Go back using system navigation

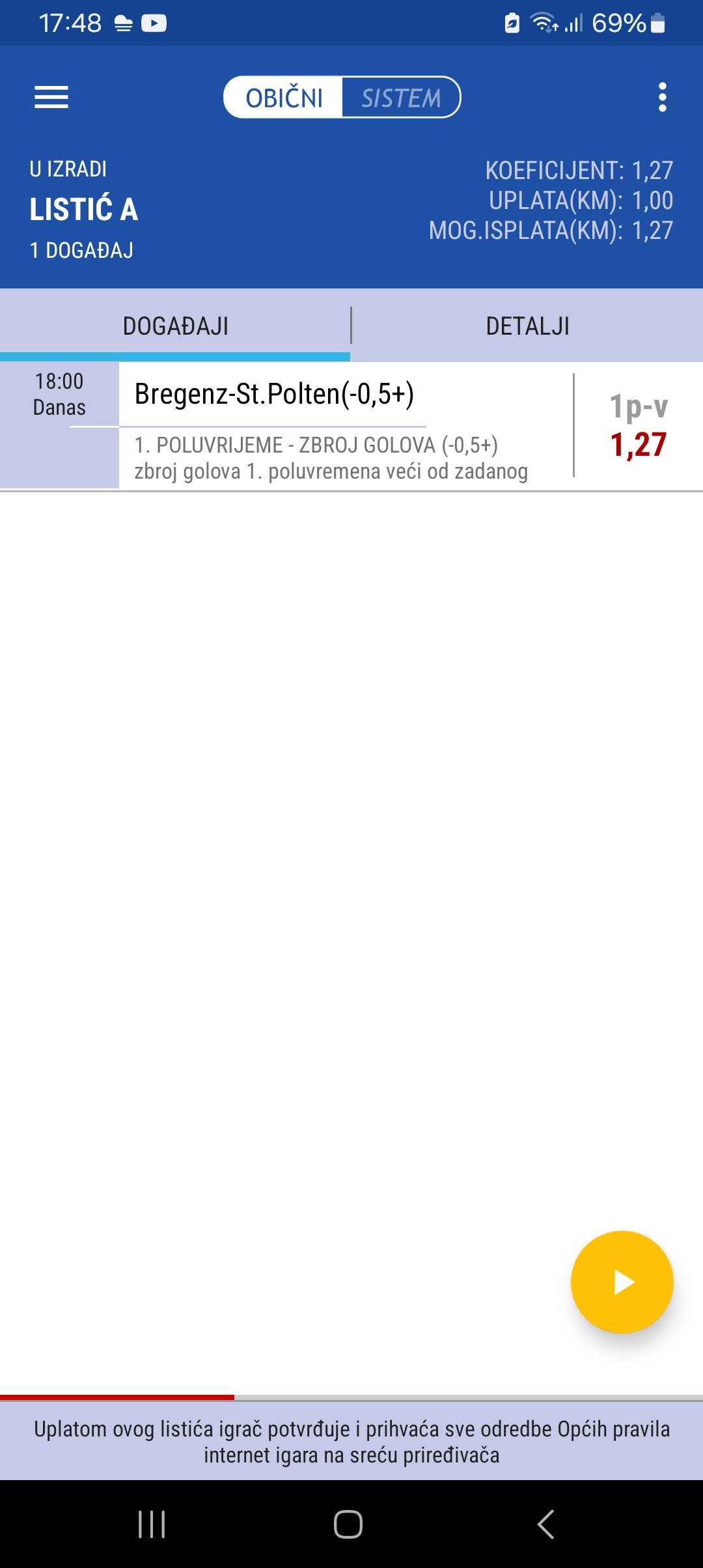[x=545, y=1524]
